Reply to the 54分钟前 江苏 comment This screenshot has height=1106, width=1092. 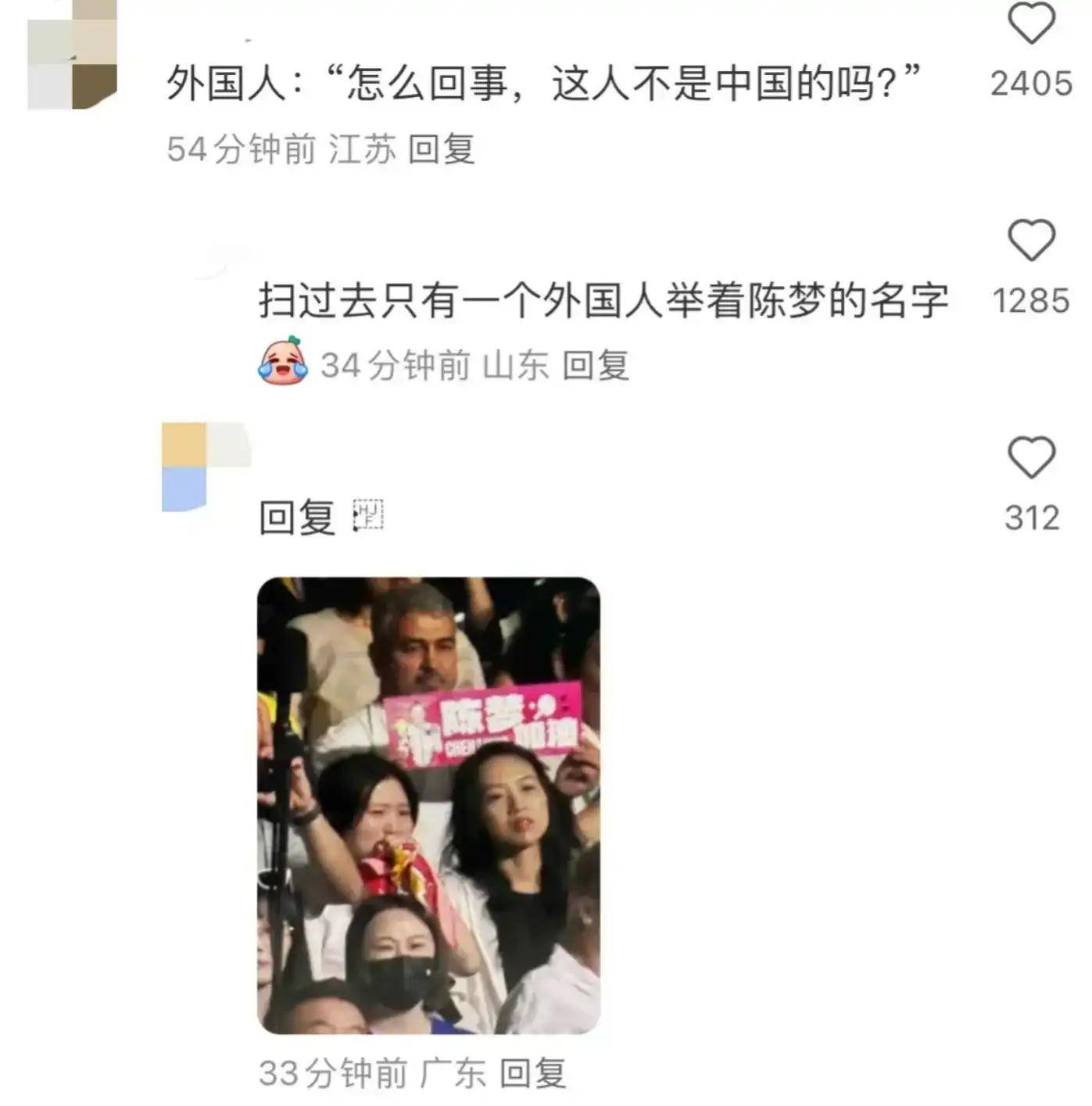pos(442,149)
